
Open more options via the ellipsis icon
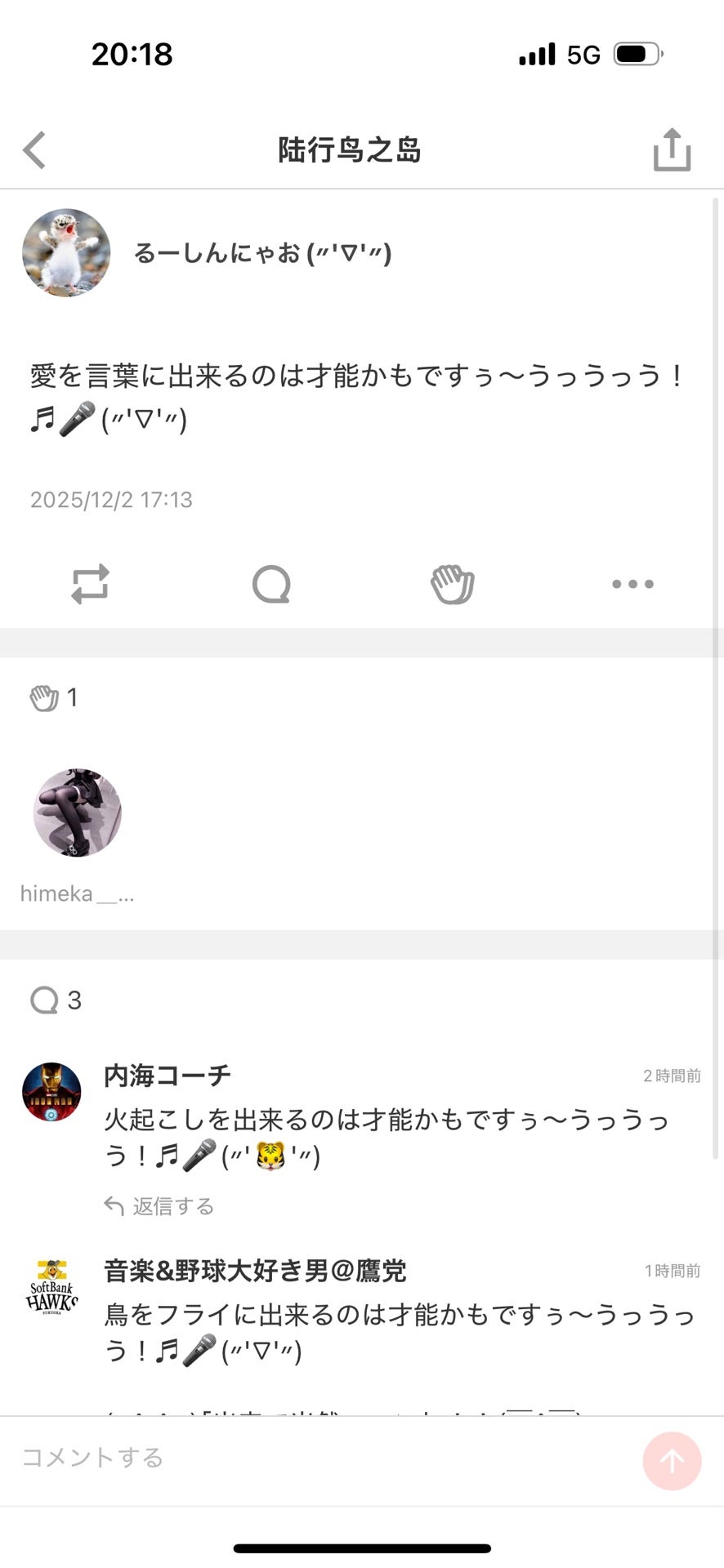[x=632, y=584]
